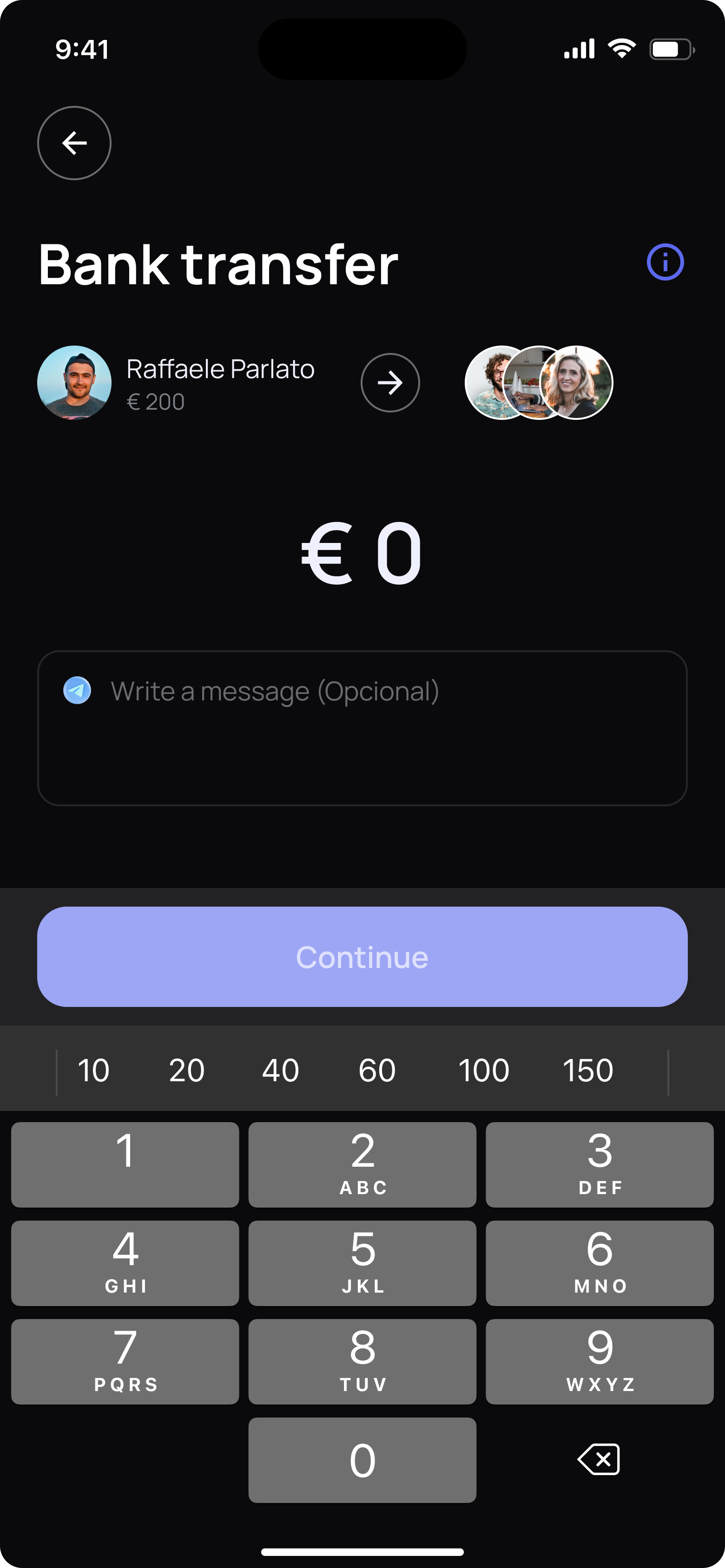Choose the quick amount 20
This screenshot has width=725, height=1568.
point(186,1071)
